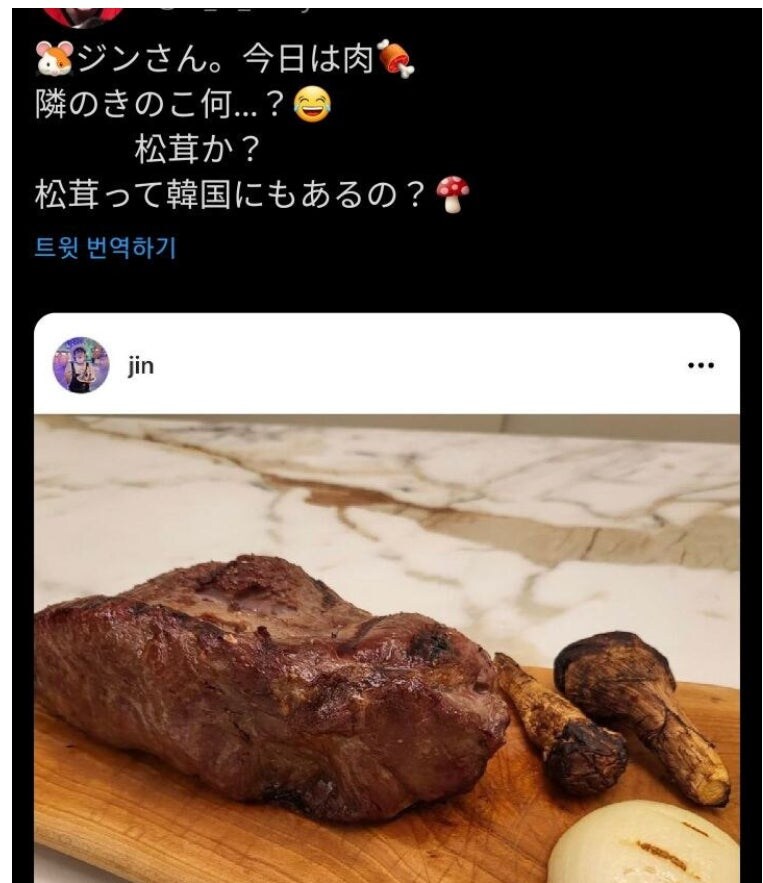Select the first line of the tweet
763x883 pixels.
(220, 58)
